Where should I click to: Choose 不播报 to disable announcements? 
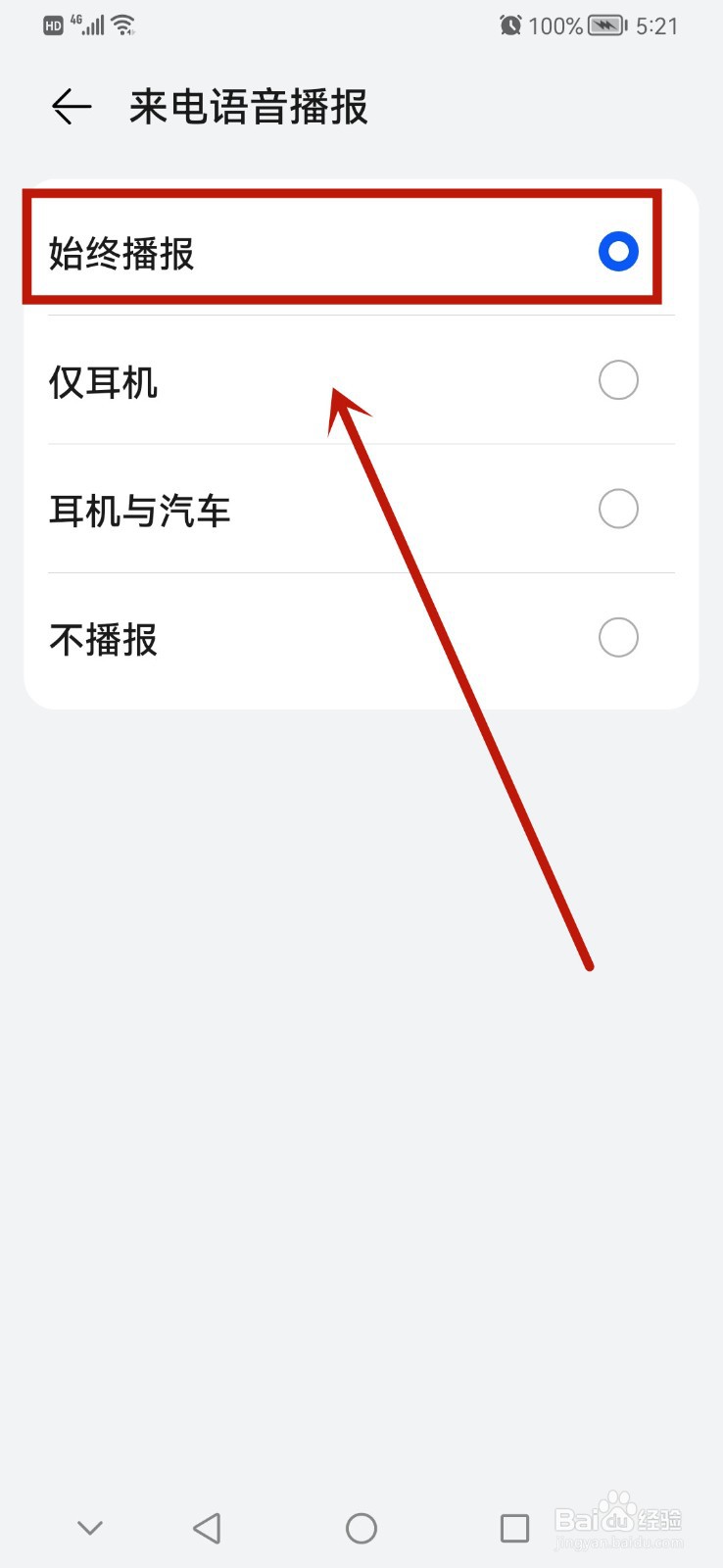(x=618, y=637)
